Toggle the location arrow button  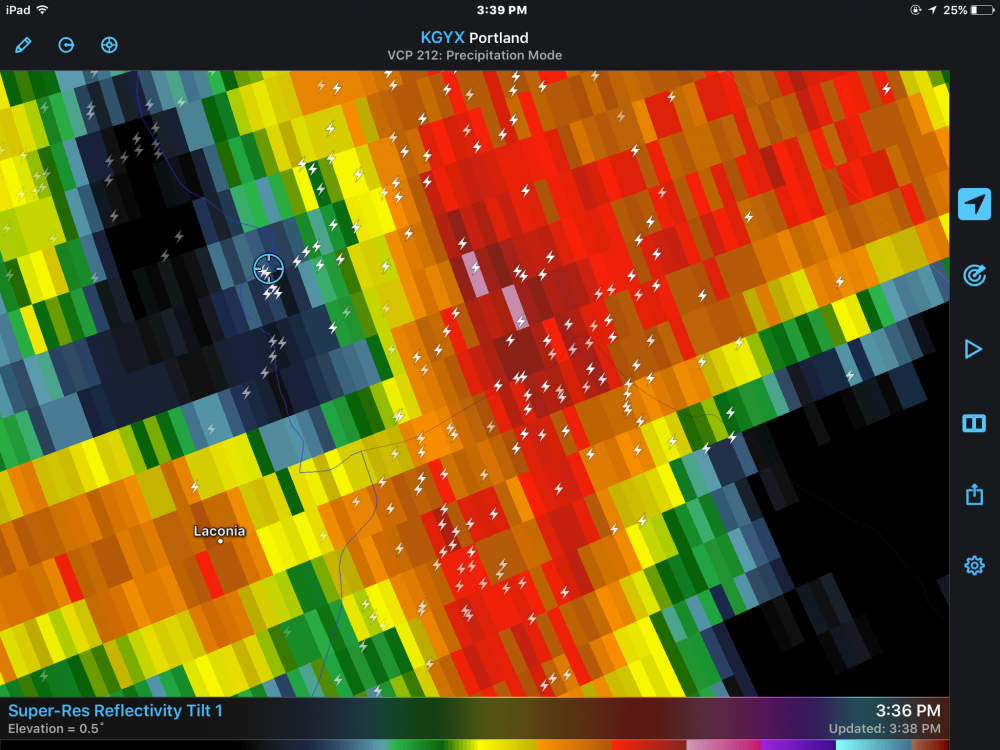pos(974,204)
